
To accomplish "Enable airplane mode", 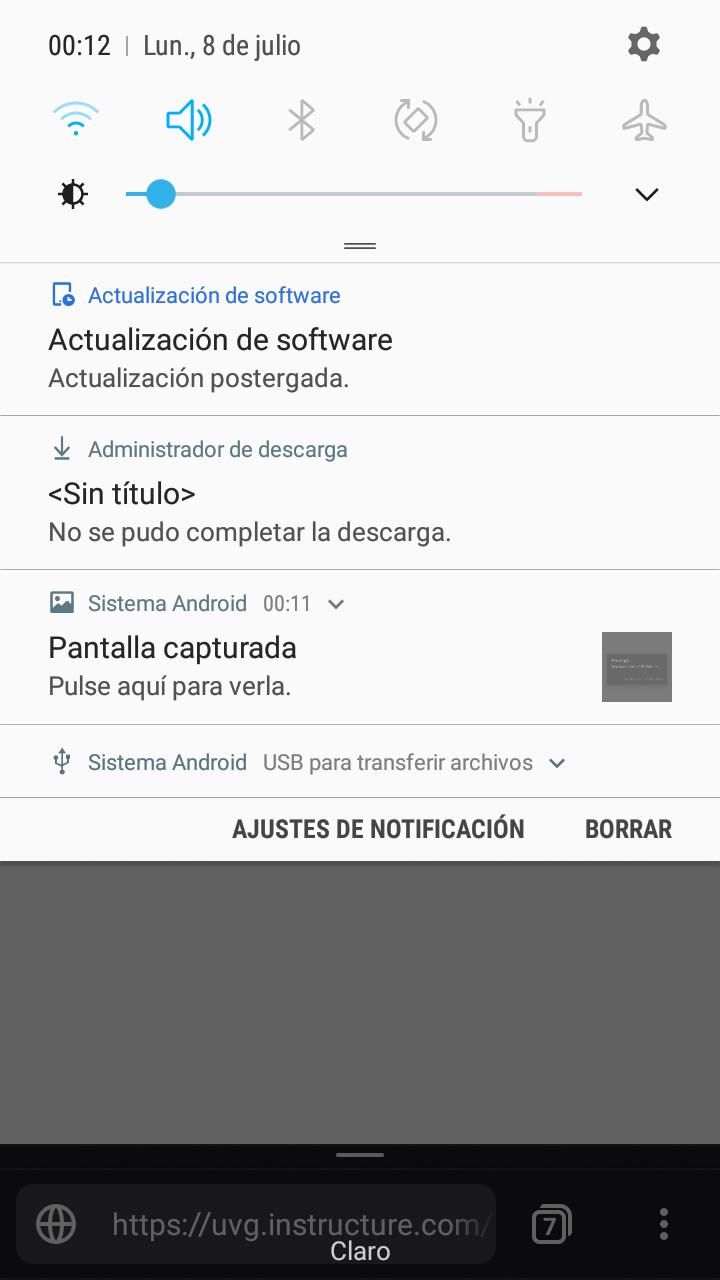I will pyautogui.click(x=643, y=121).
